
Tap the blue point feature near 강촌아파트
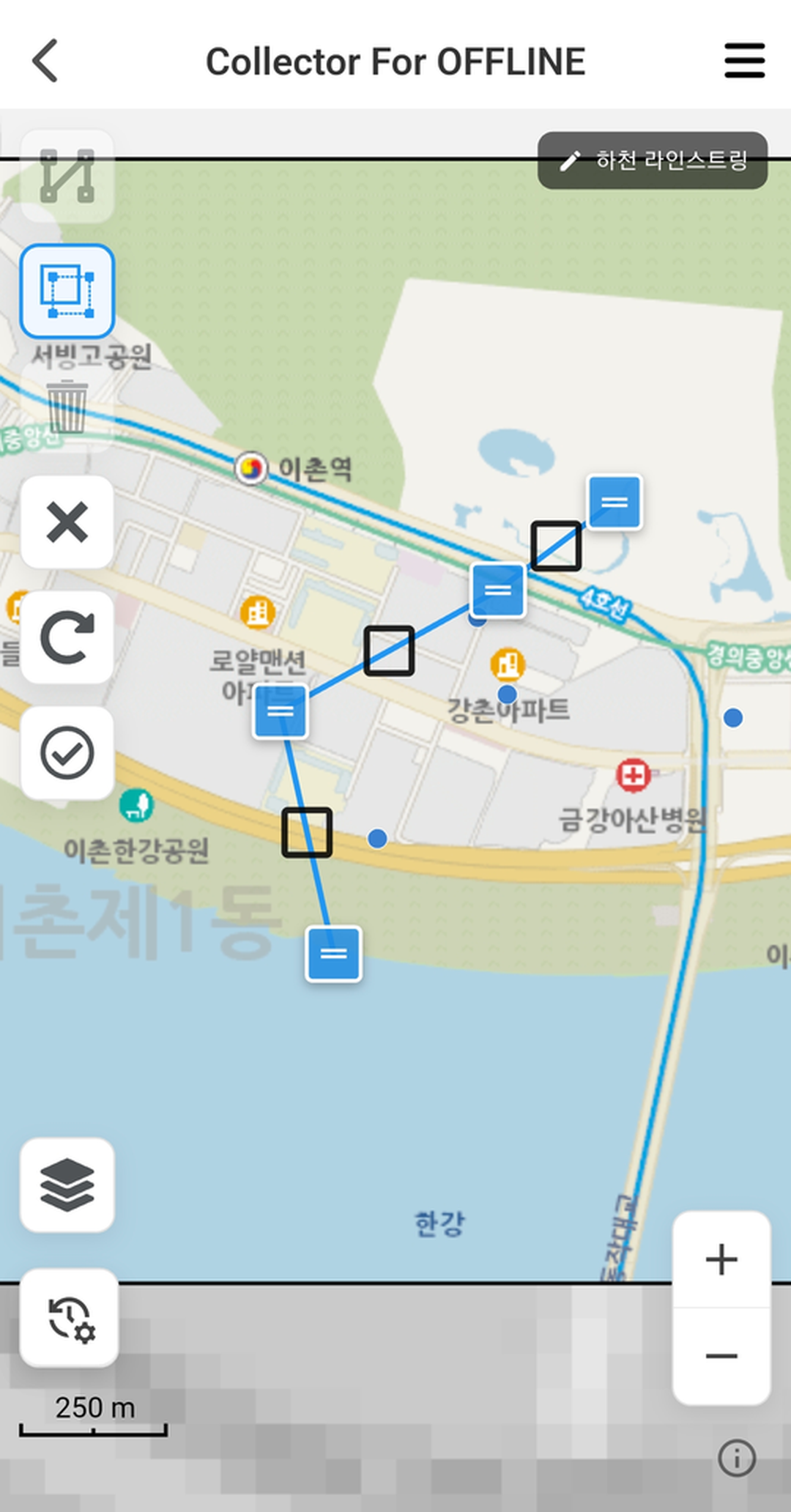pyautogui.click(x=508, y=693)
